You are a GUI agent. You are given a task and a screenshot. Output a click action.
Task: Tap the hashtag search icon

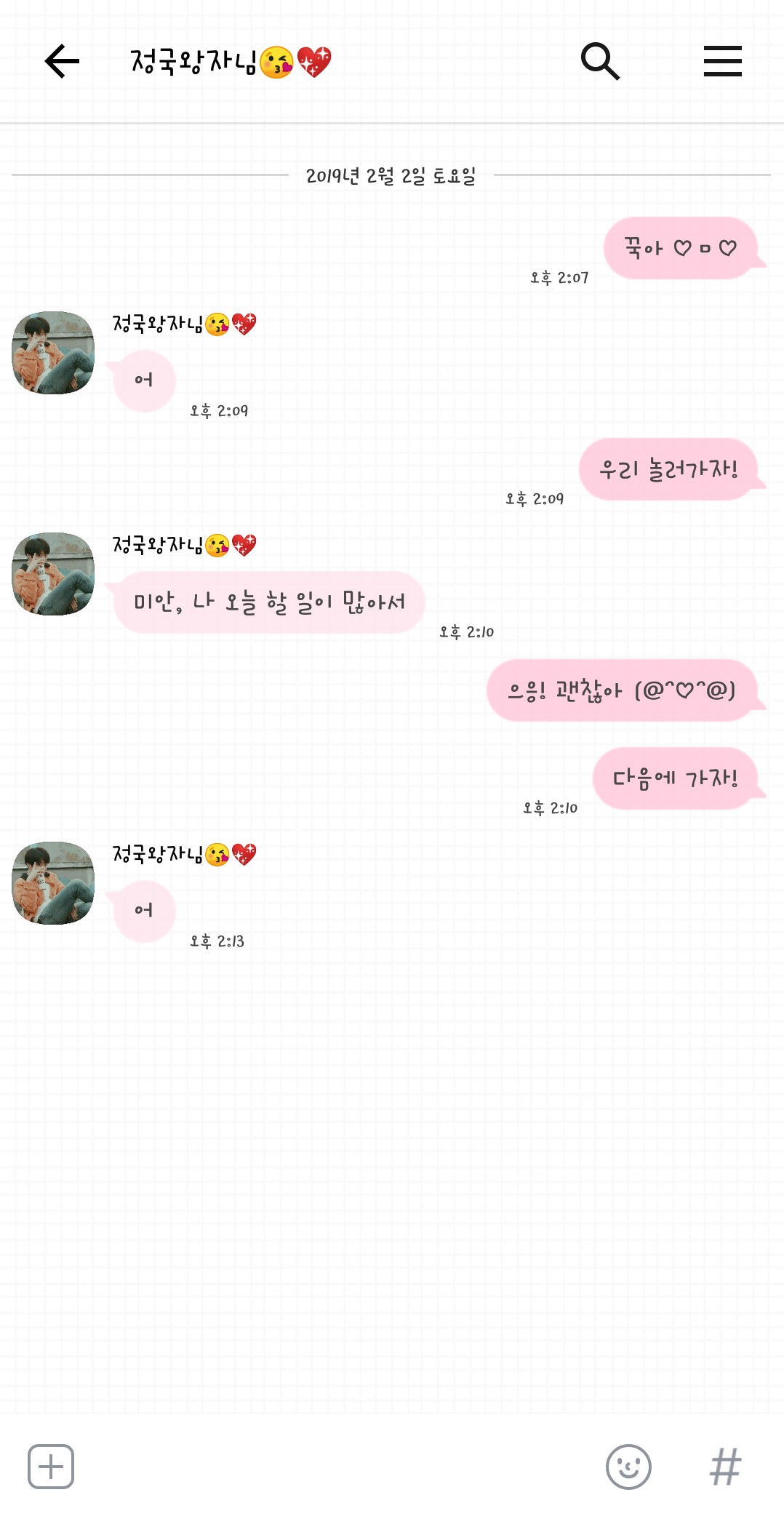(725, 1467)
